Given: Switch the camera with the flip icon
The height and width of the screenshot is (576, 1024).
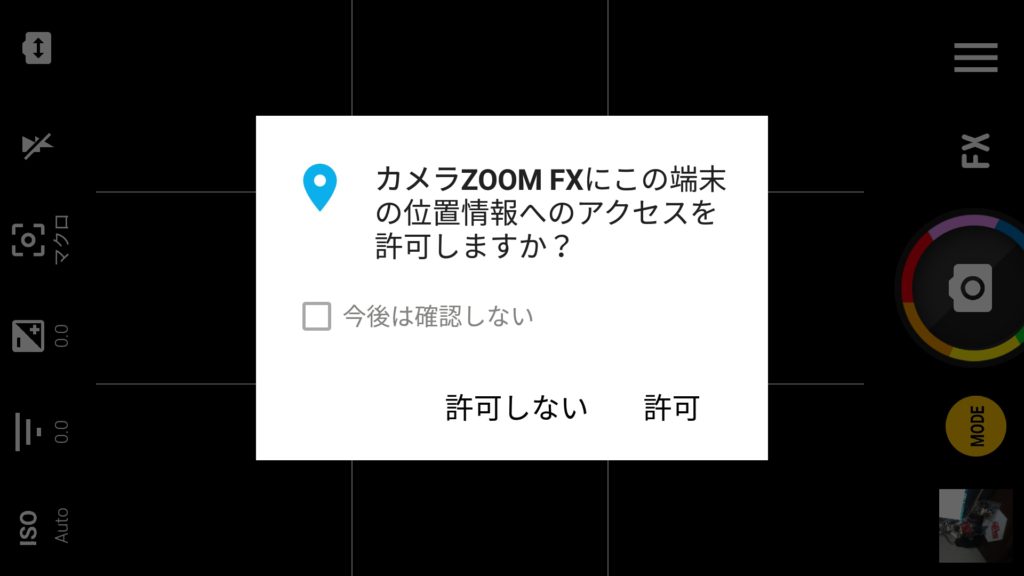Looking at the screenshot, I should pos(37,48).
